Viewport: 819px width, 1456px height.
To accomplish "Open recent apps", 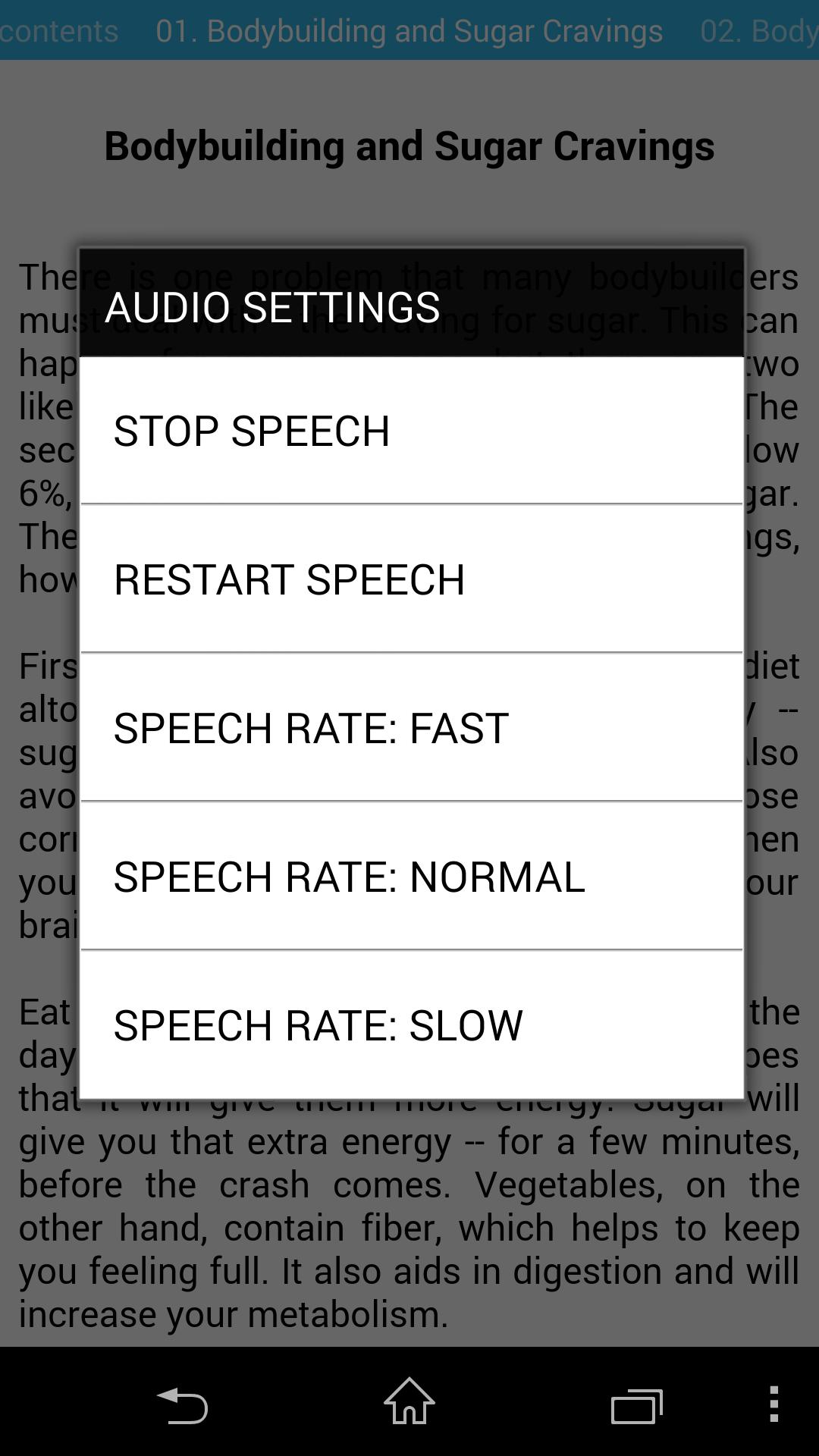I will coord(637,1404).
